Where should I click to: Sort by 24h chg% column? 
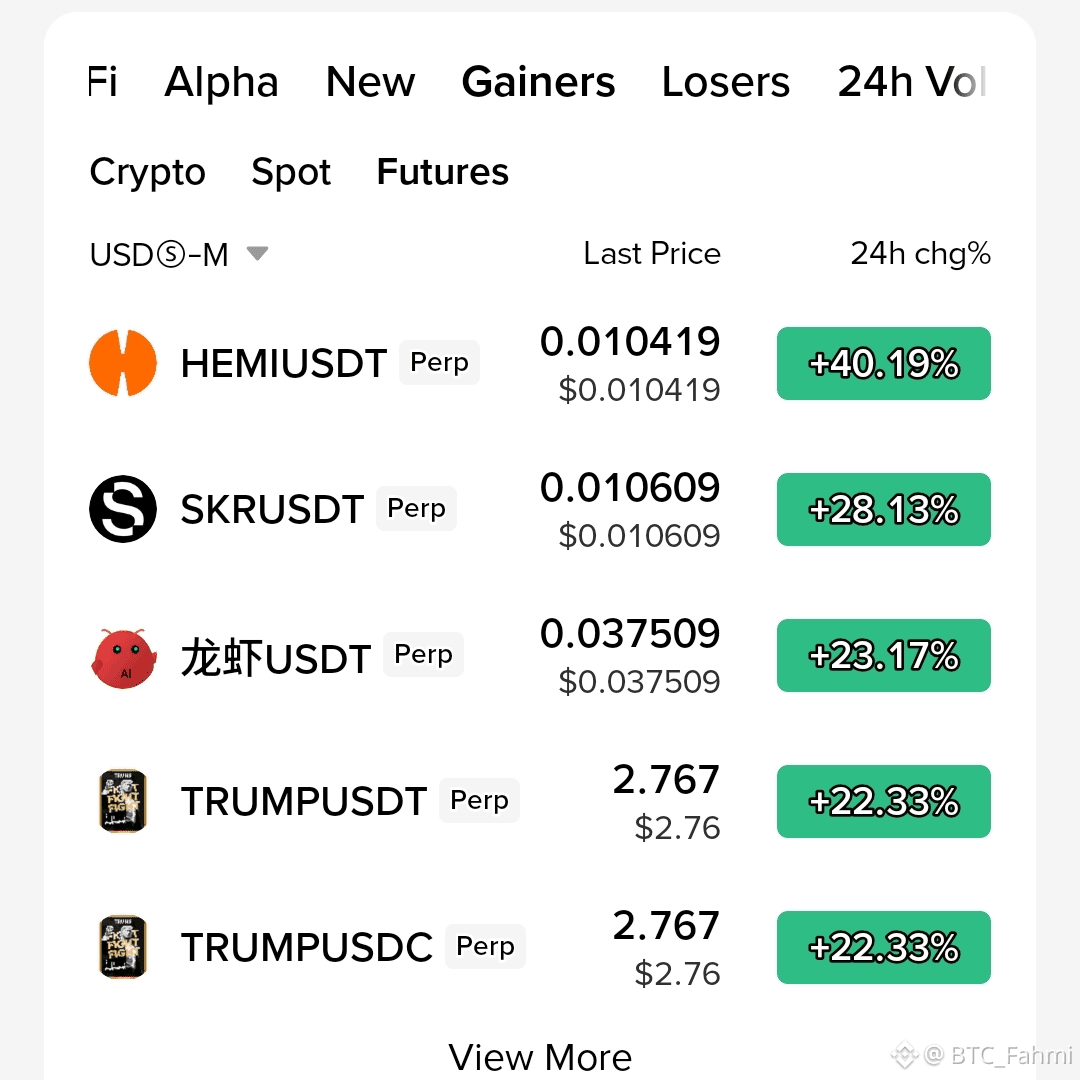click(920, 253)
